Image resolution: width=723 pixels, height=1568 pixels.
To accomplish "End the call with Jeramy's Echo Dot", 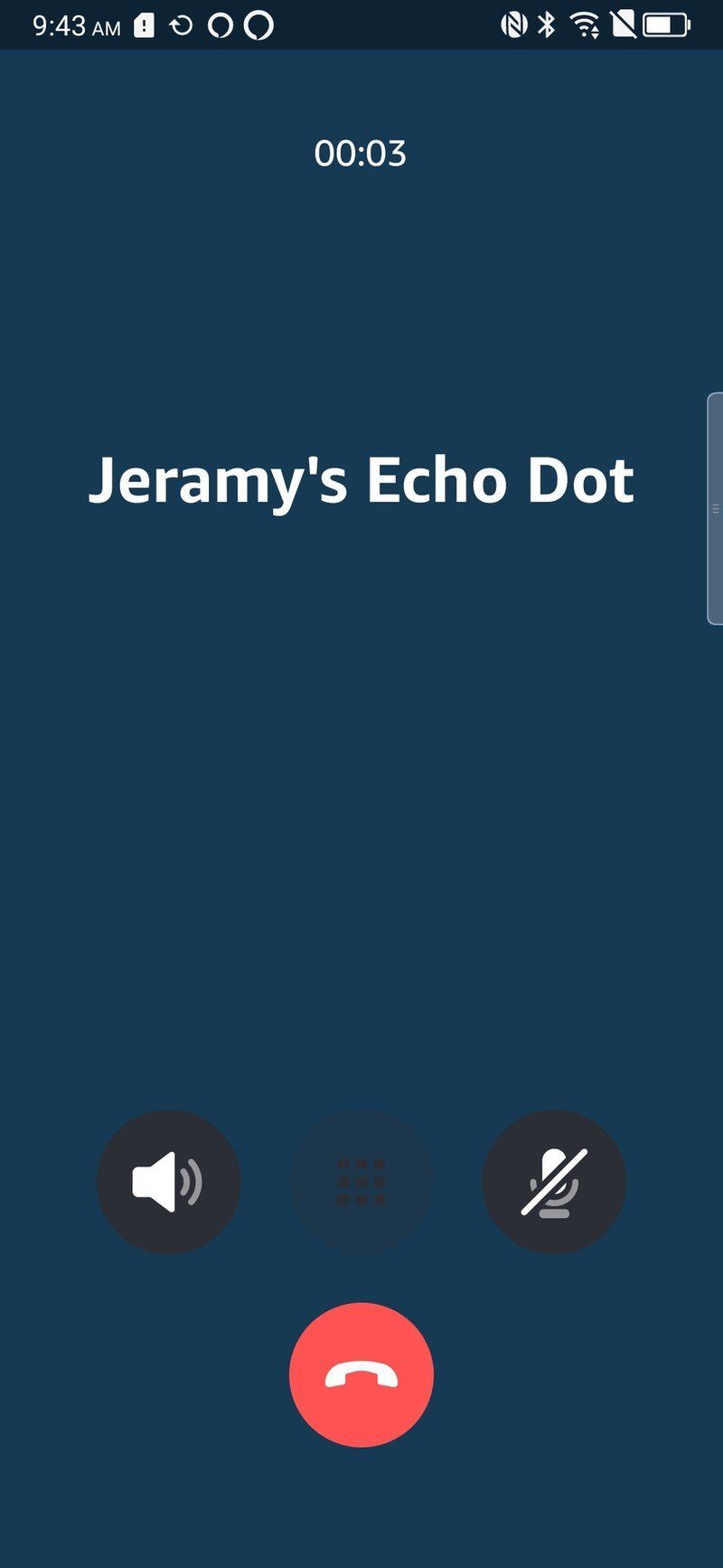I will point(361,1374).
